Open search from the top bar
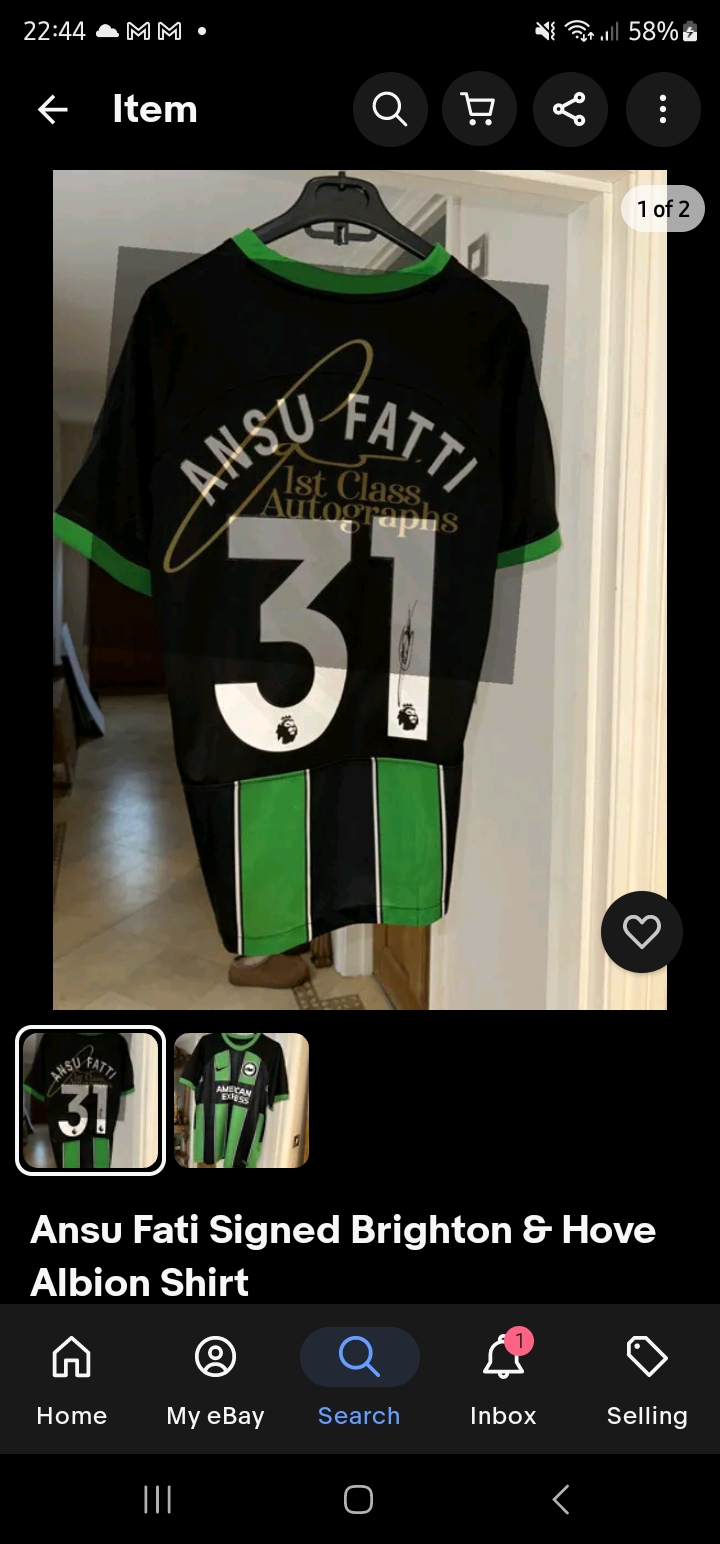Viewport: 720px width, 1544px height. point(390,110)
